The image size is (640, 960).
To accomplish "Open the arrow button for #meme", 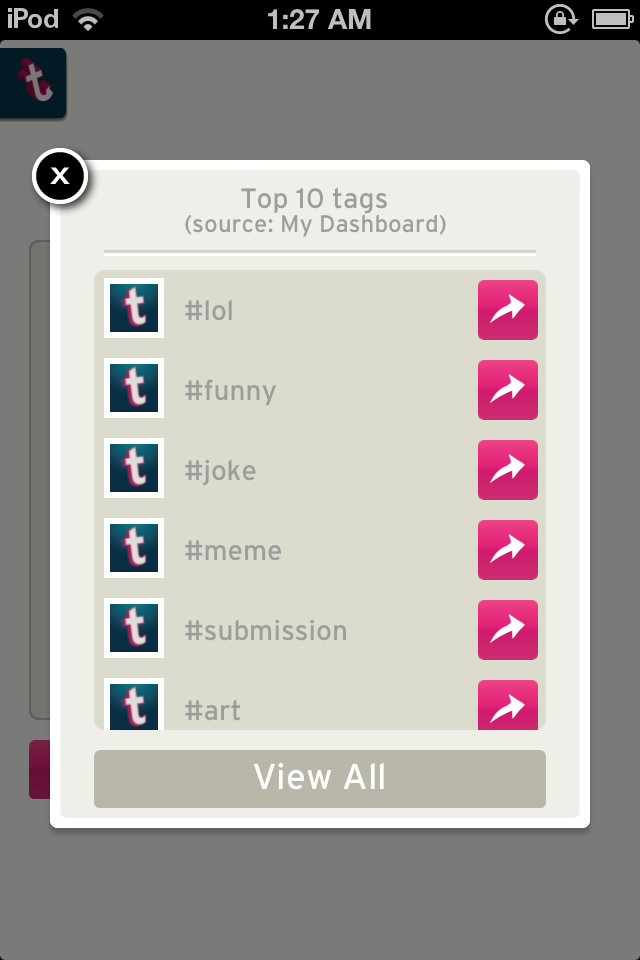I will [x=507, y=550].
